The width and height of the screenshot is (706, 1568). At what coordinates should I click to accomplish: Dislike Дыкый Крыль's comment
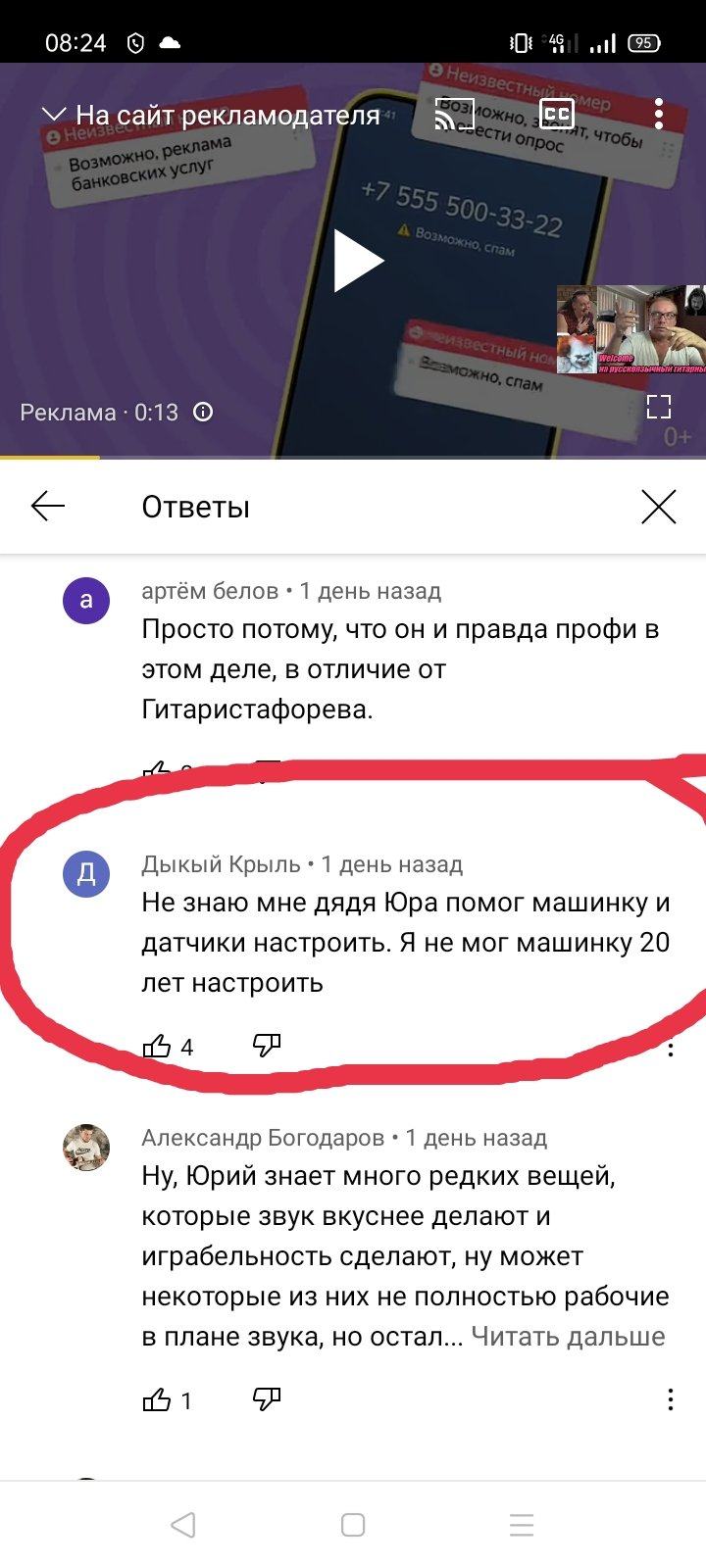267,1046
